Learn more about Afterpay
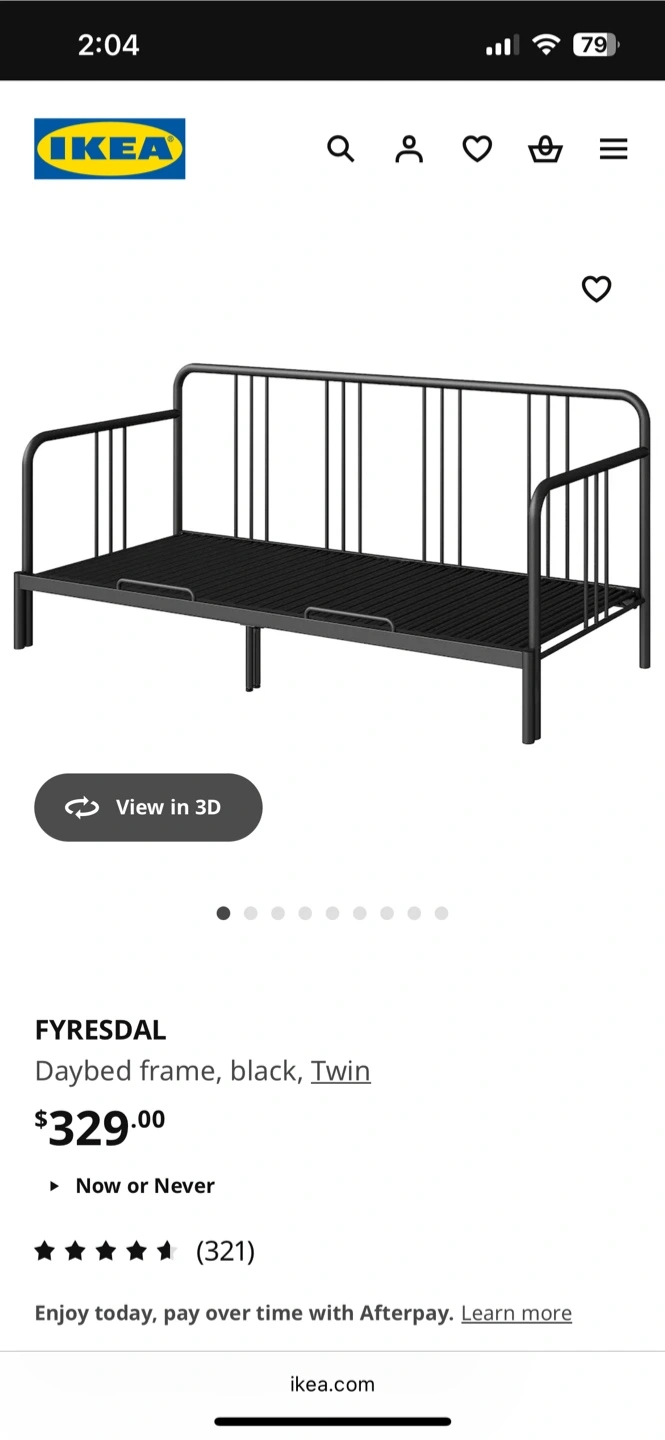The width and height of the screenshot is (665, 1440). [x=516, y=1313]
